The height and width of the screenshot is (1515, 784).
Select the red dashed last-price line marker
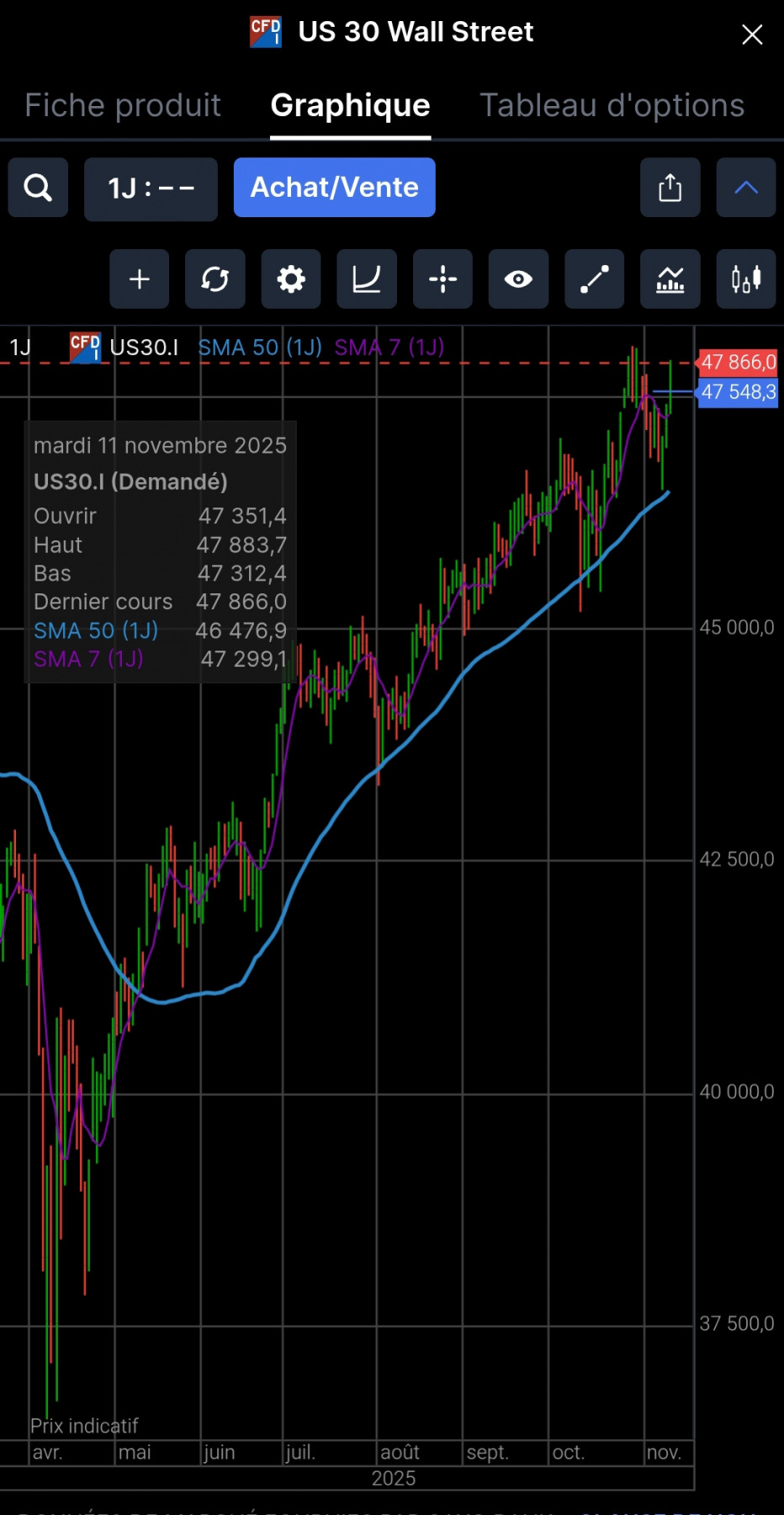pos(737,362)
